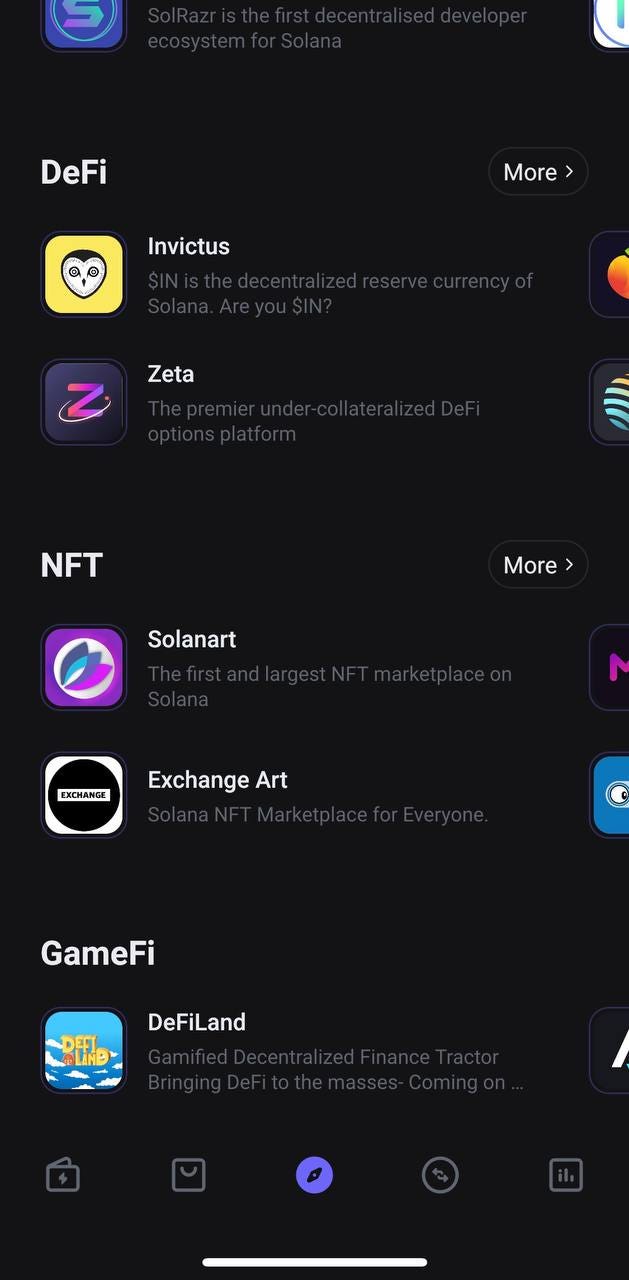Switch to the swap tab
629x1280 pixels.
click(440, 1175)
